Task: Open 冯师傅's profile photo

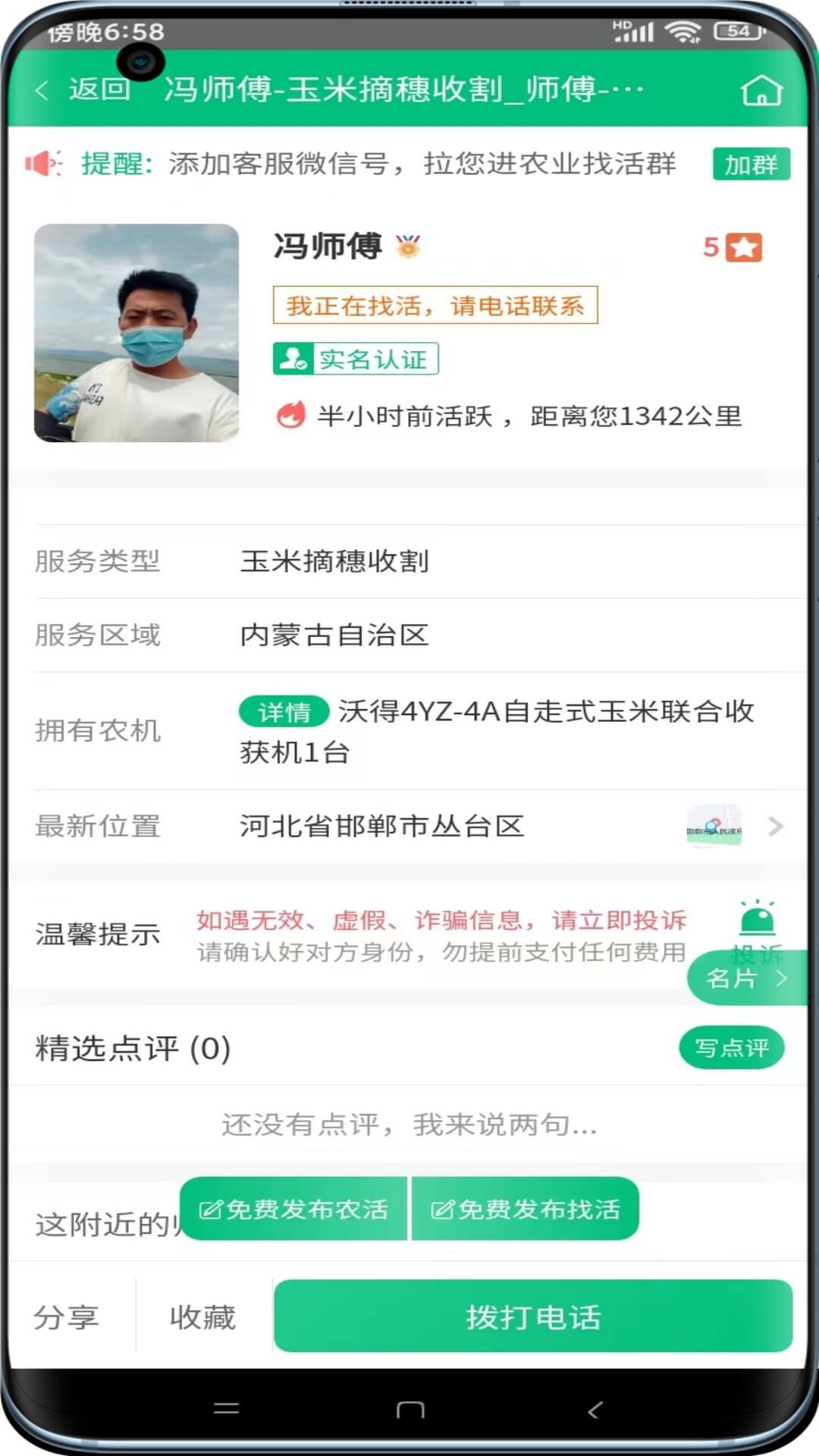Action: point(136,333)
